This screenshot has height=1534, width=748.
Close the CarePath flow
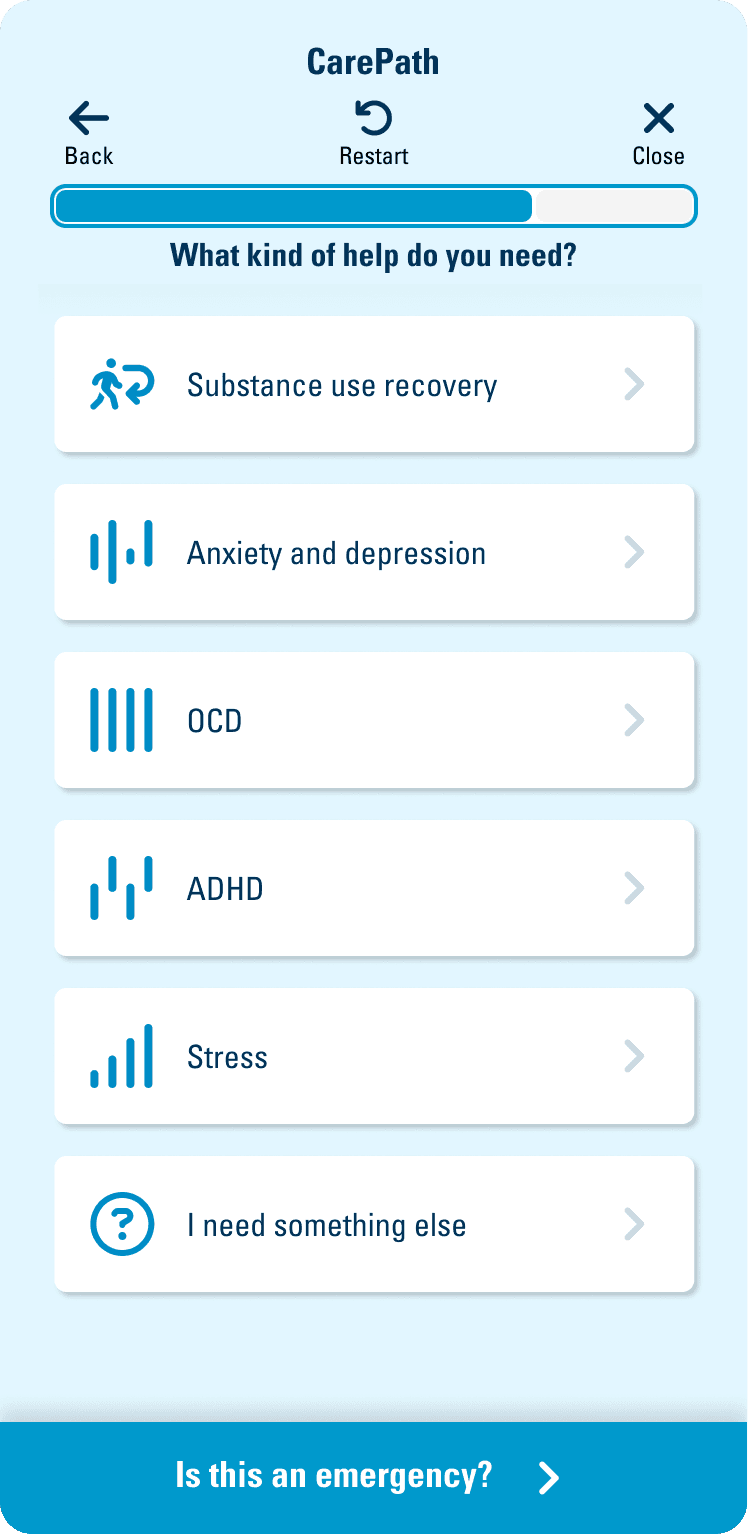tap(658, 134)
